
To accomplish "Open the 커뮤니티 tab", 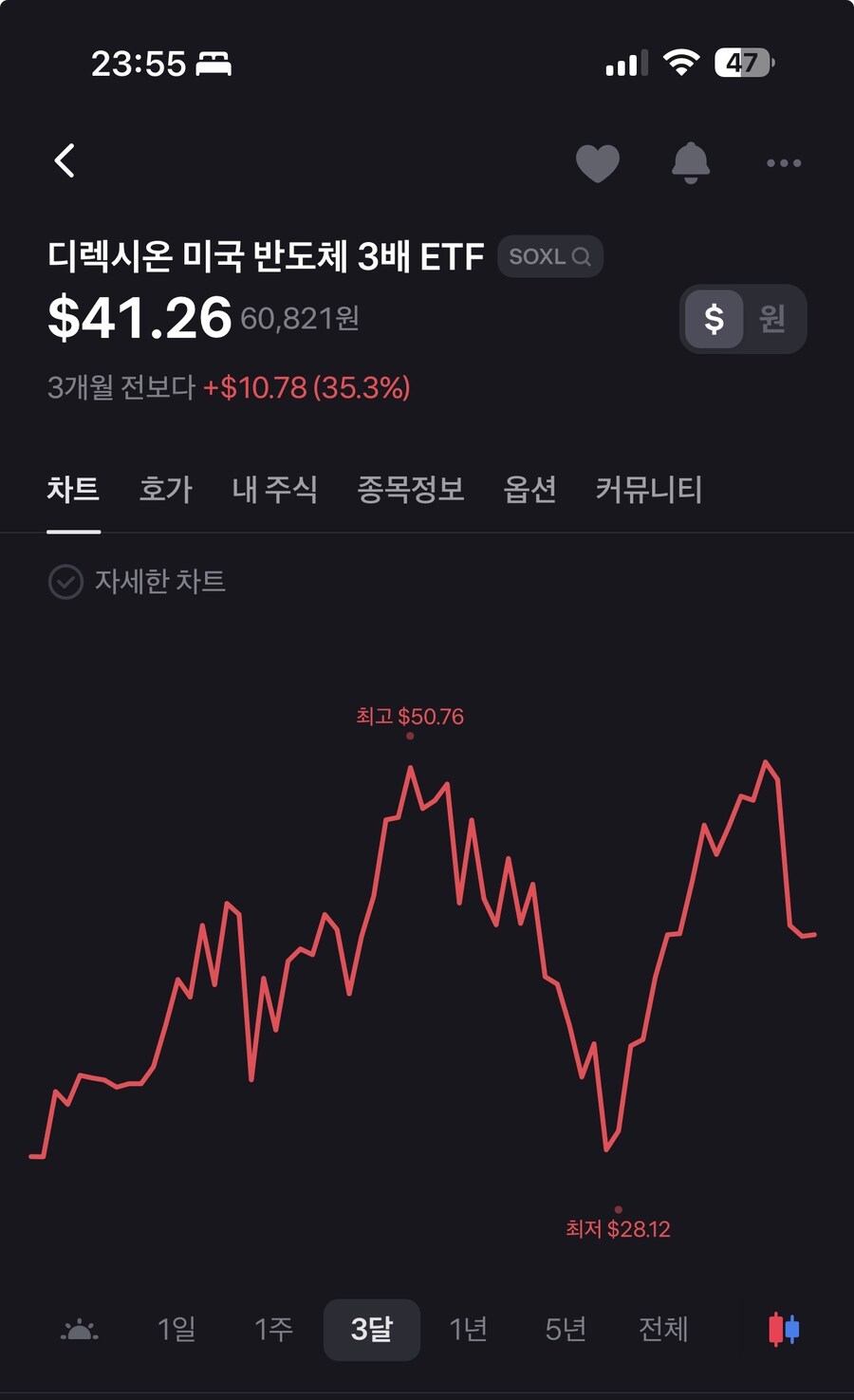I will 648,490.
